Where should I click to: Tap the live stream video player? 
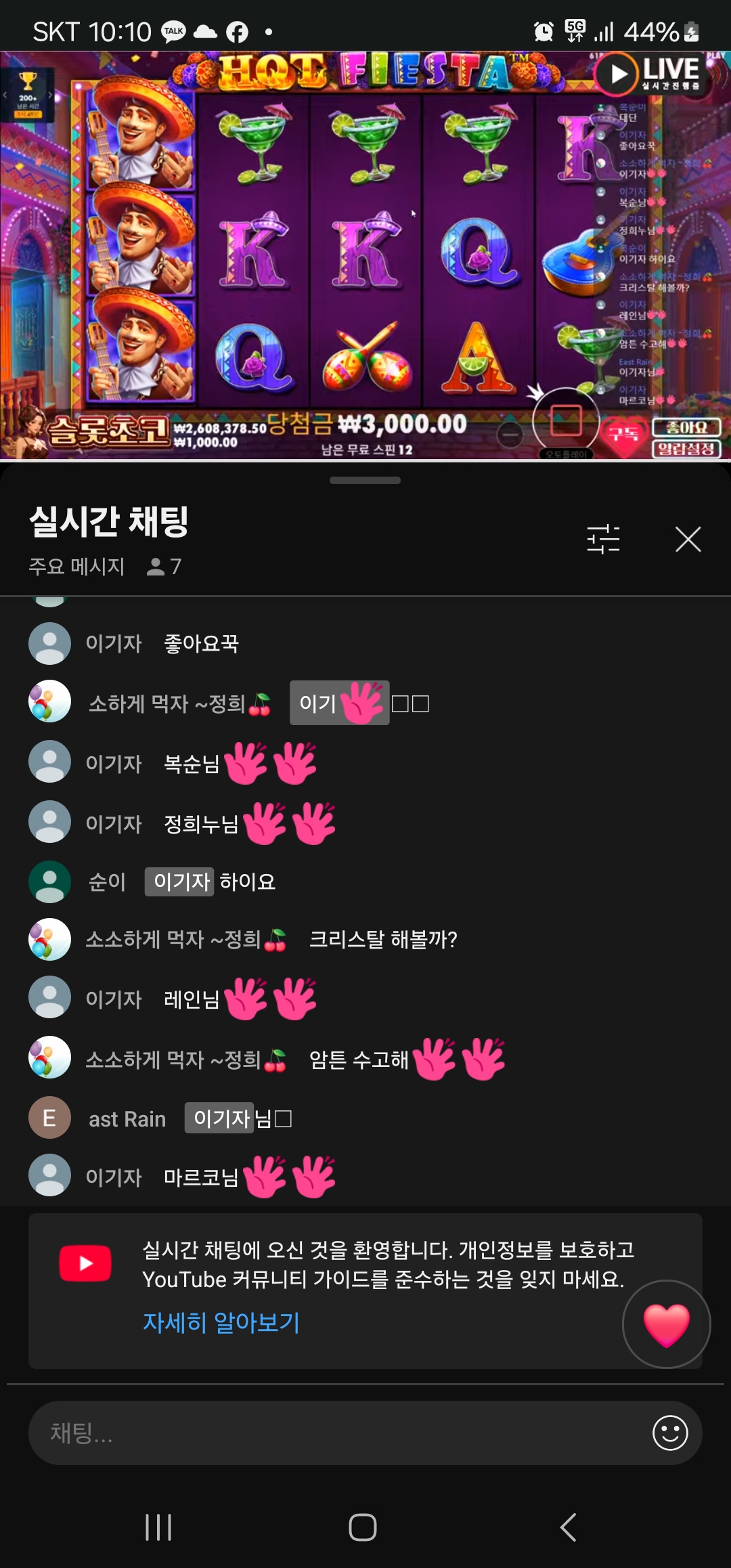pyautogui.click(x=365, y=256)
